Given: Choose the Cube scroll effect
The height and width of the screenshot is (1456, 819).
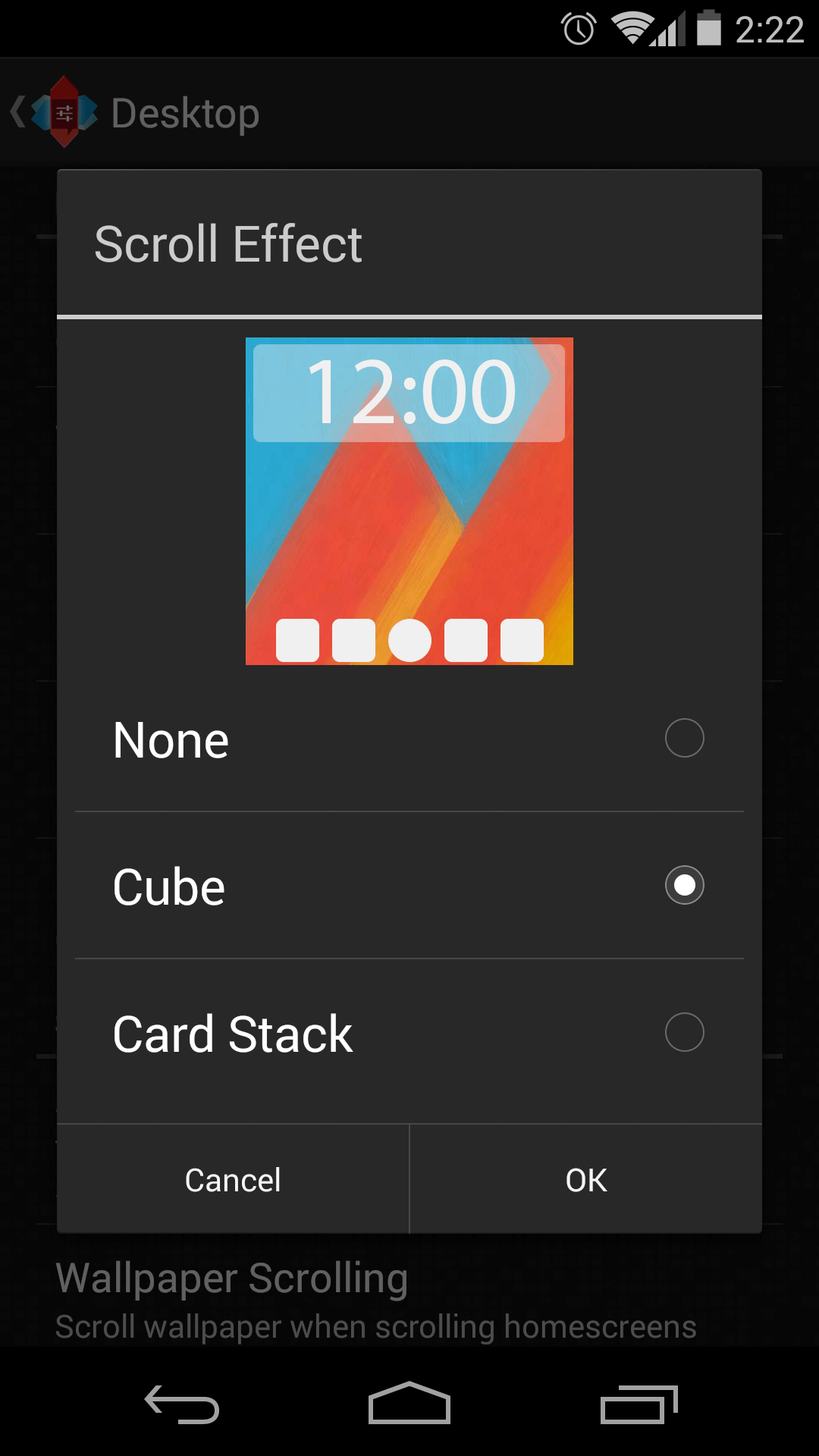Looking at the screenshot, I should pos(409,886).
